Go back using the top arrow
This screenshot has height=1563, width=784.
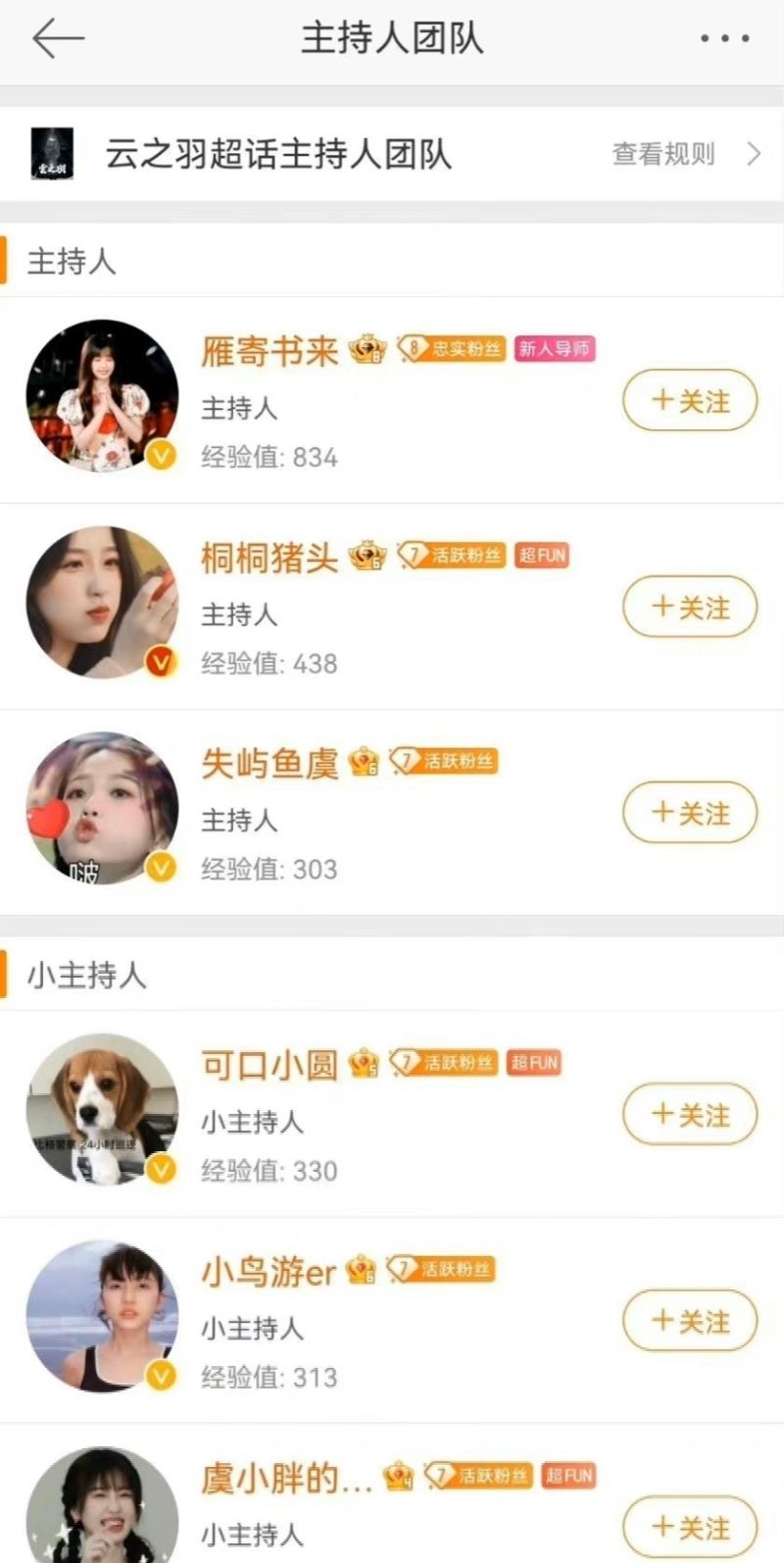pos(58,39)
